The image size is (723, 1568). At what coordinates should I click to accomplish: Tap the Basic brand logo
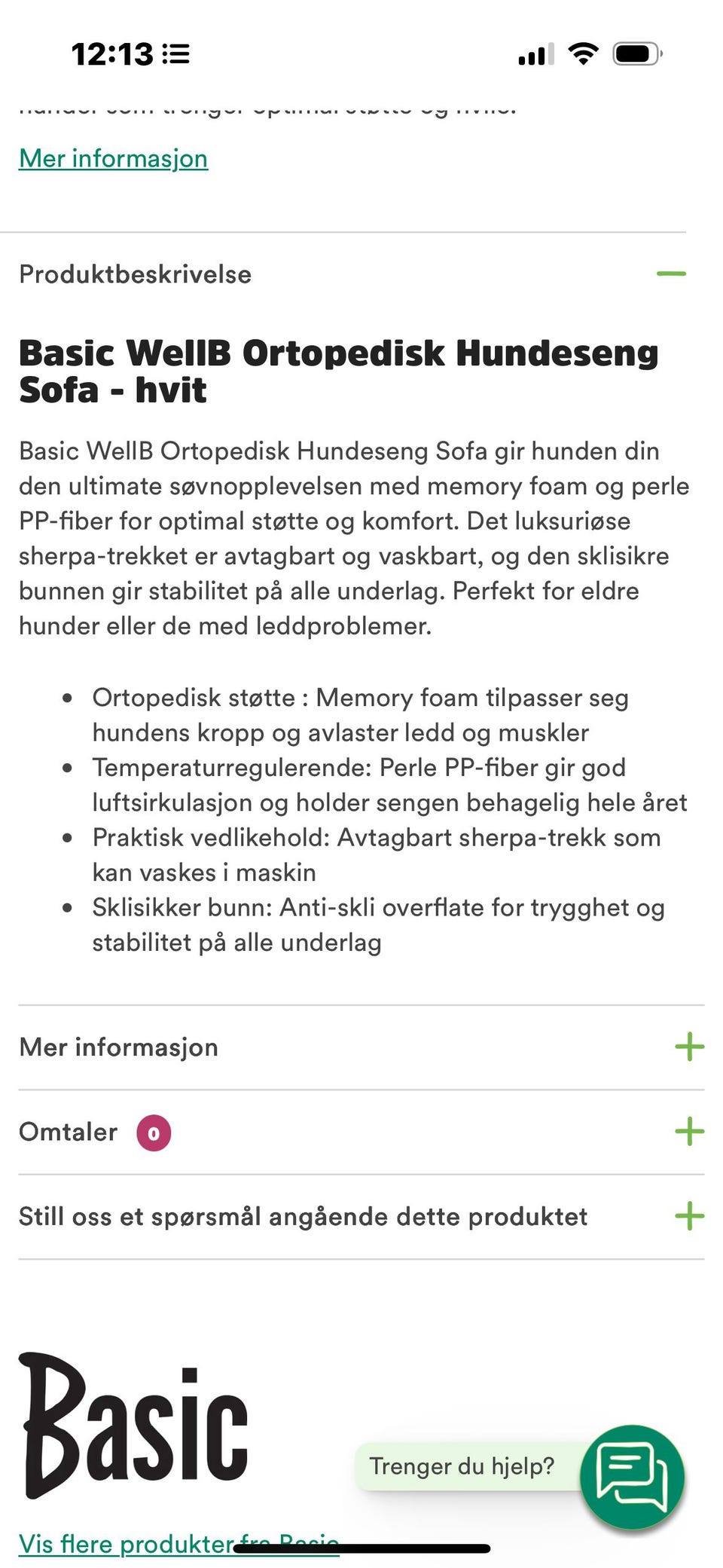[132, 1424]
